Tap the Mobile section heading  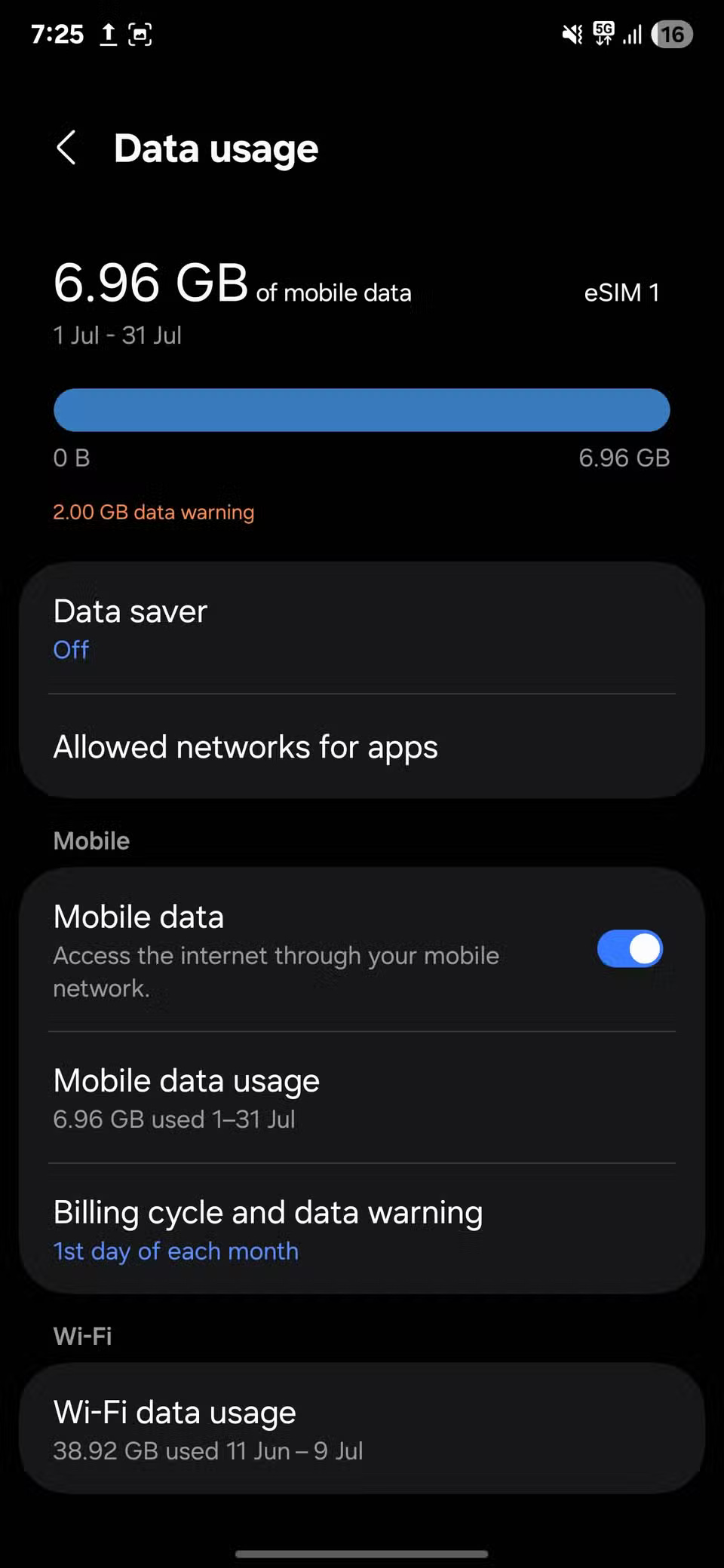point(90,840)
